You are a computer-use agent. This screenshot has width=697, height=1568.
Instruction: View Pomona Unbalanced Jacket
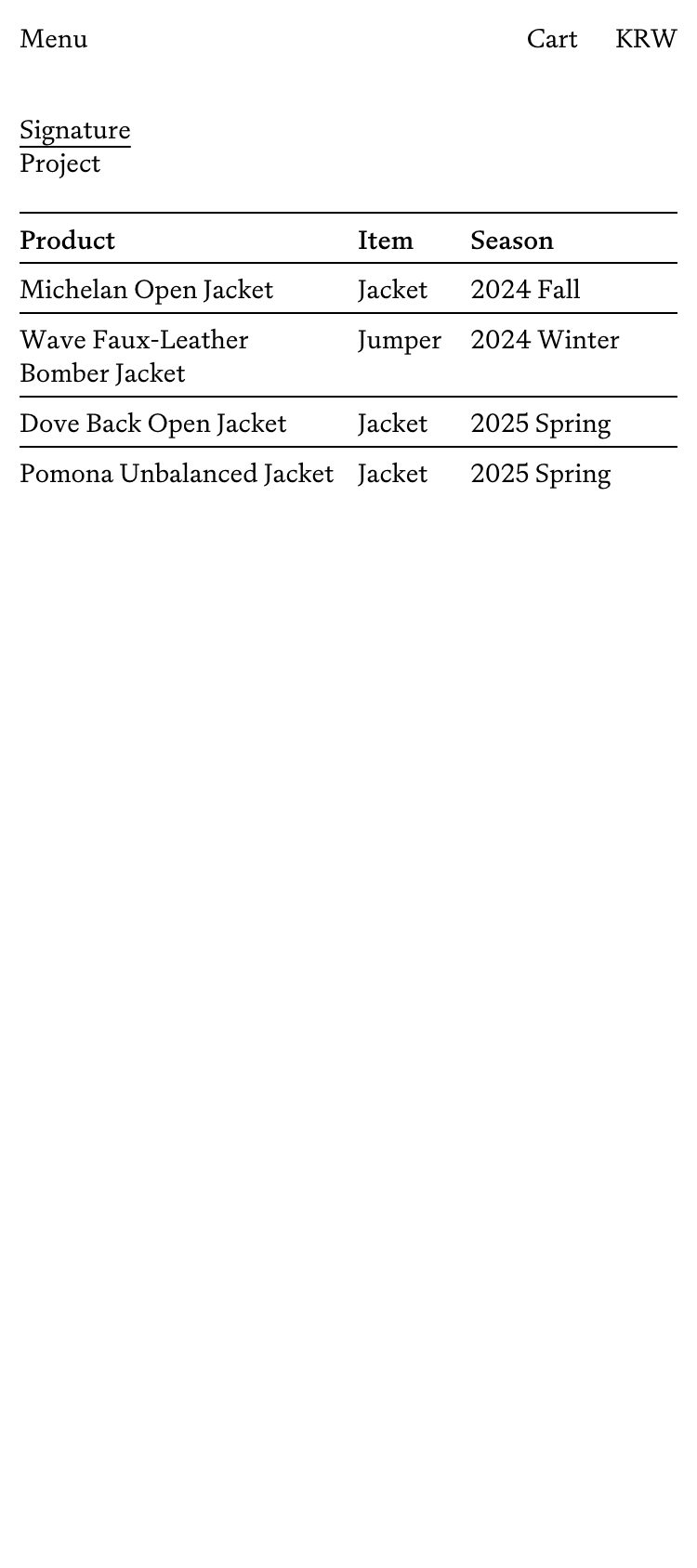click(x=177, y=474)
